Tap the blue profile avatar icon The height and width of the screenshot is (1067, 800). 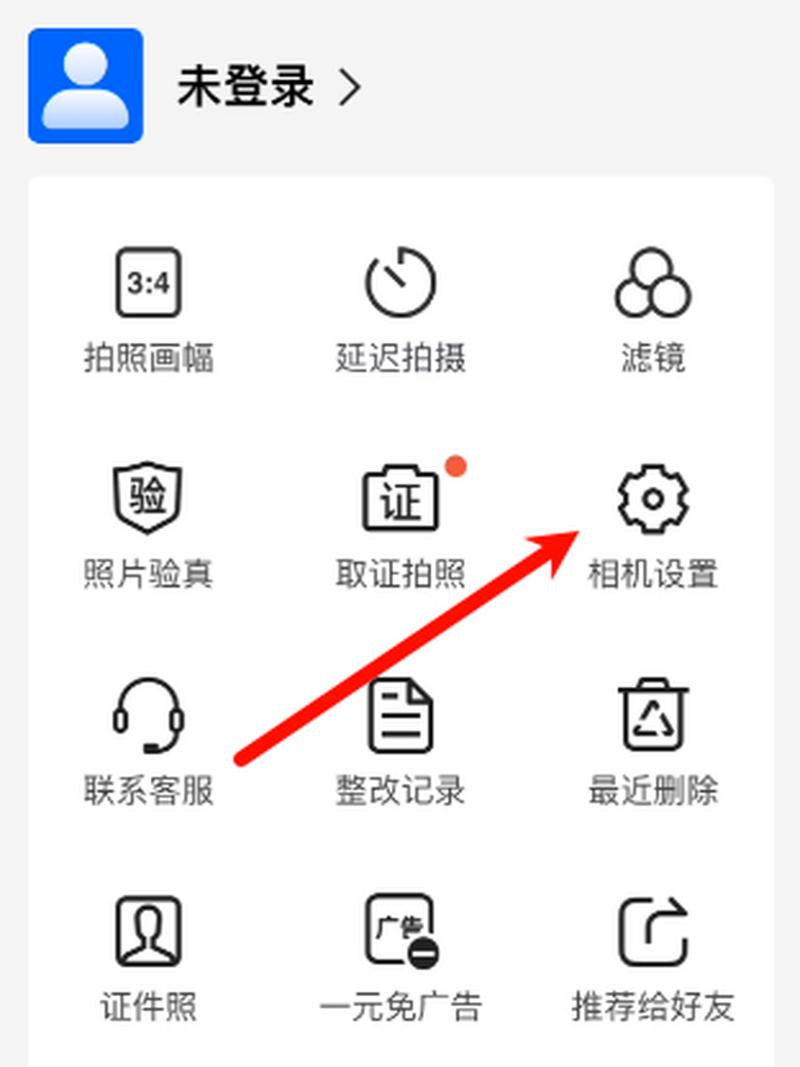pyautogui.click(x=85, y=85)
